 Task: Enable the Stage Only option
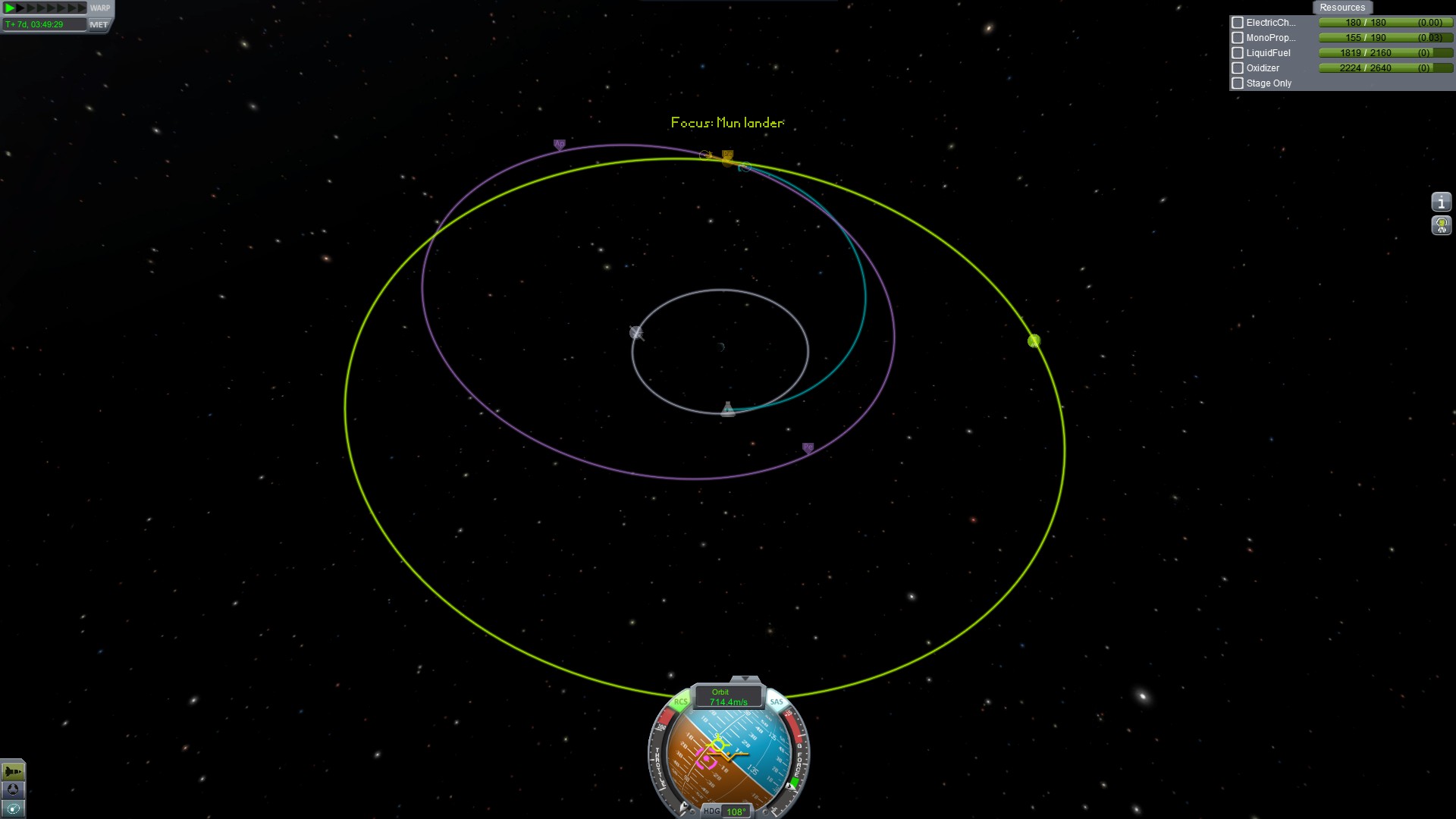click(1238, 83)
